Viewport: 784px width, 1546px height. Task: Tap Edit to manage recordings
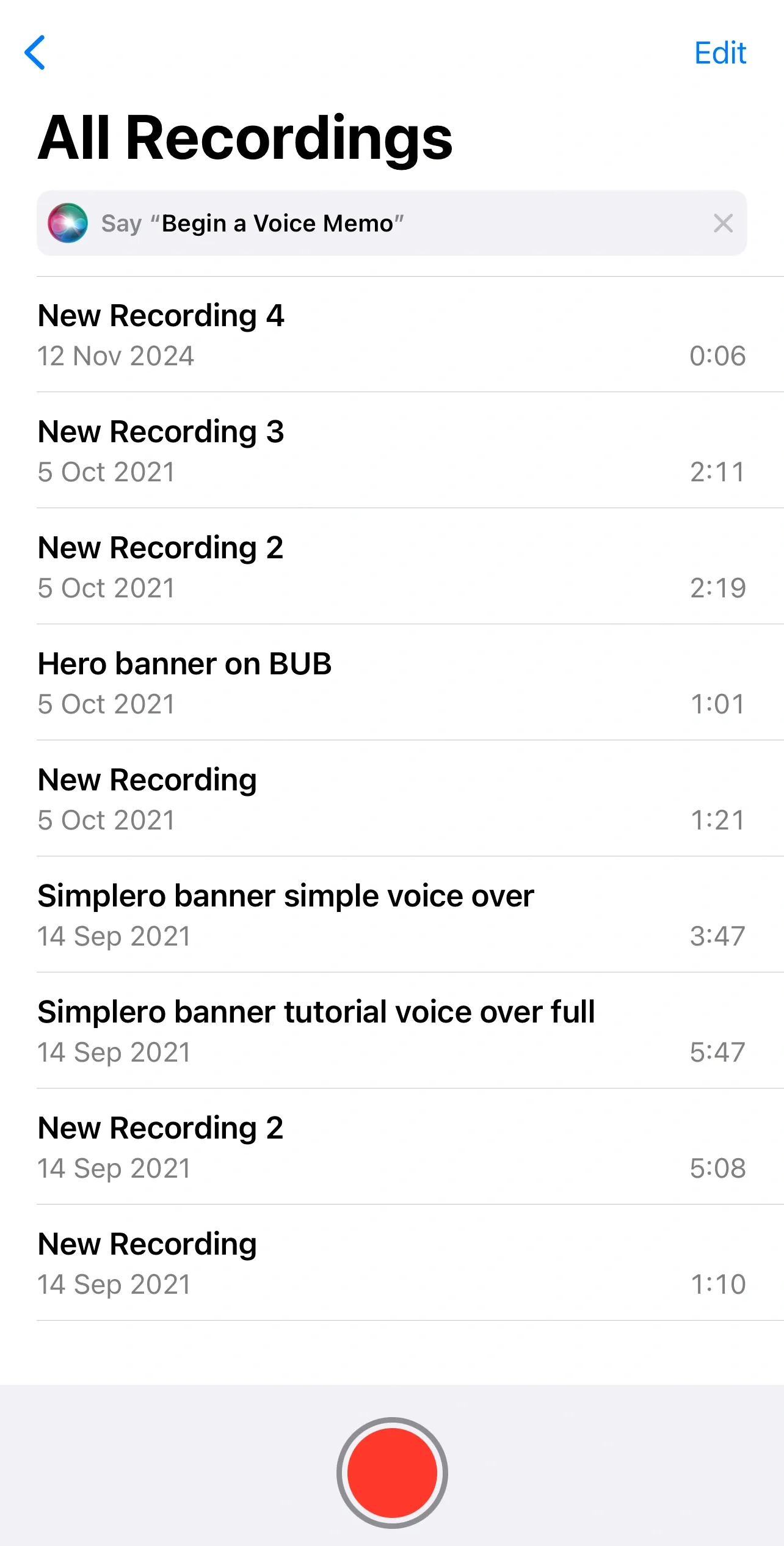coord(720,53)
